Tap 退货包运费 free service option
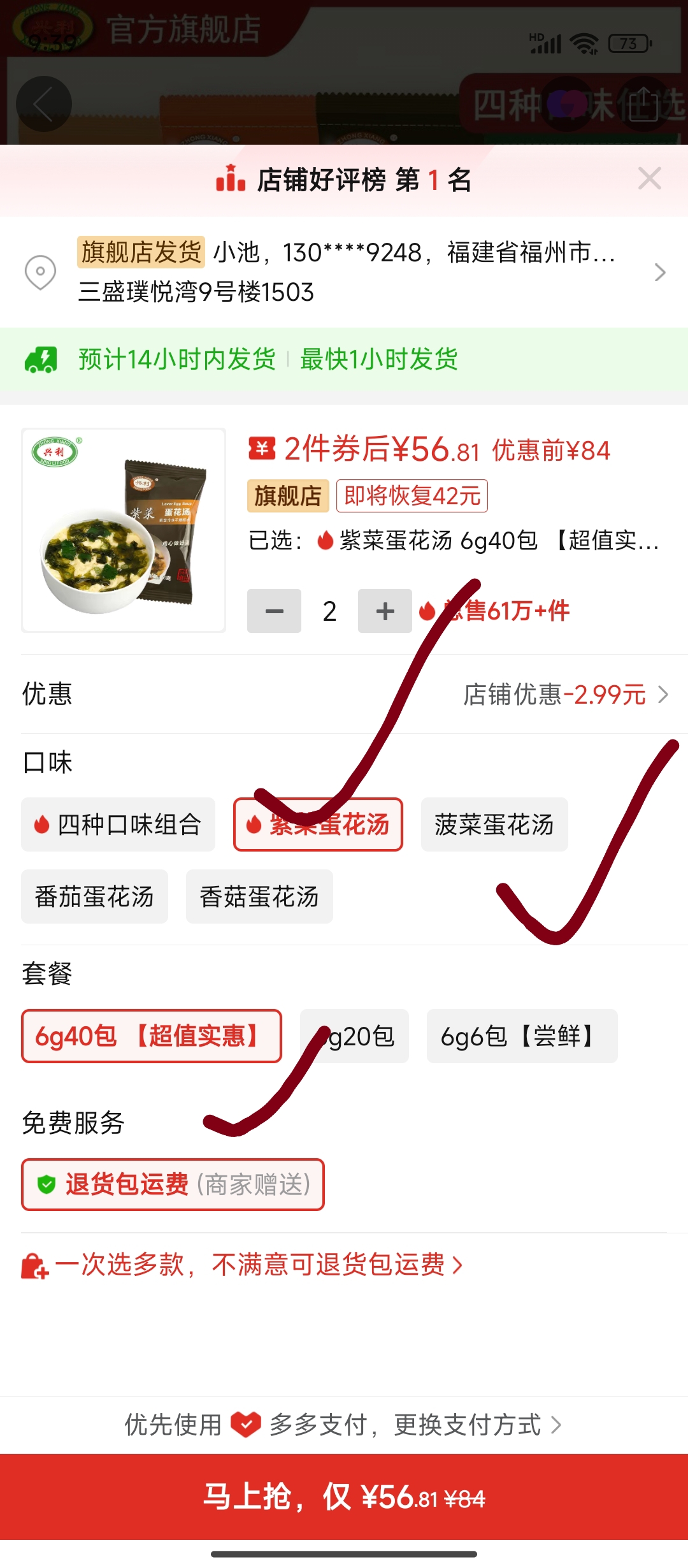The image size is (688, 1568). [173, 1185]
